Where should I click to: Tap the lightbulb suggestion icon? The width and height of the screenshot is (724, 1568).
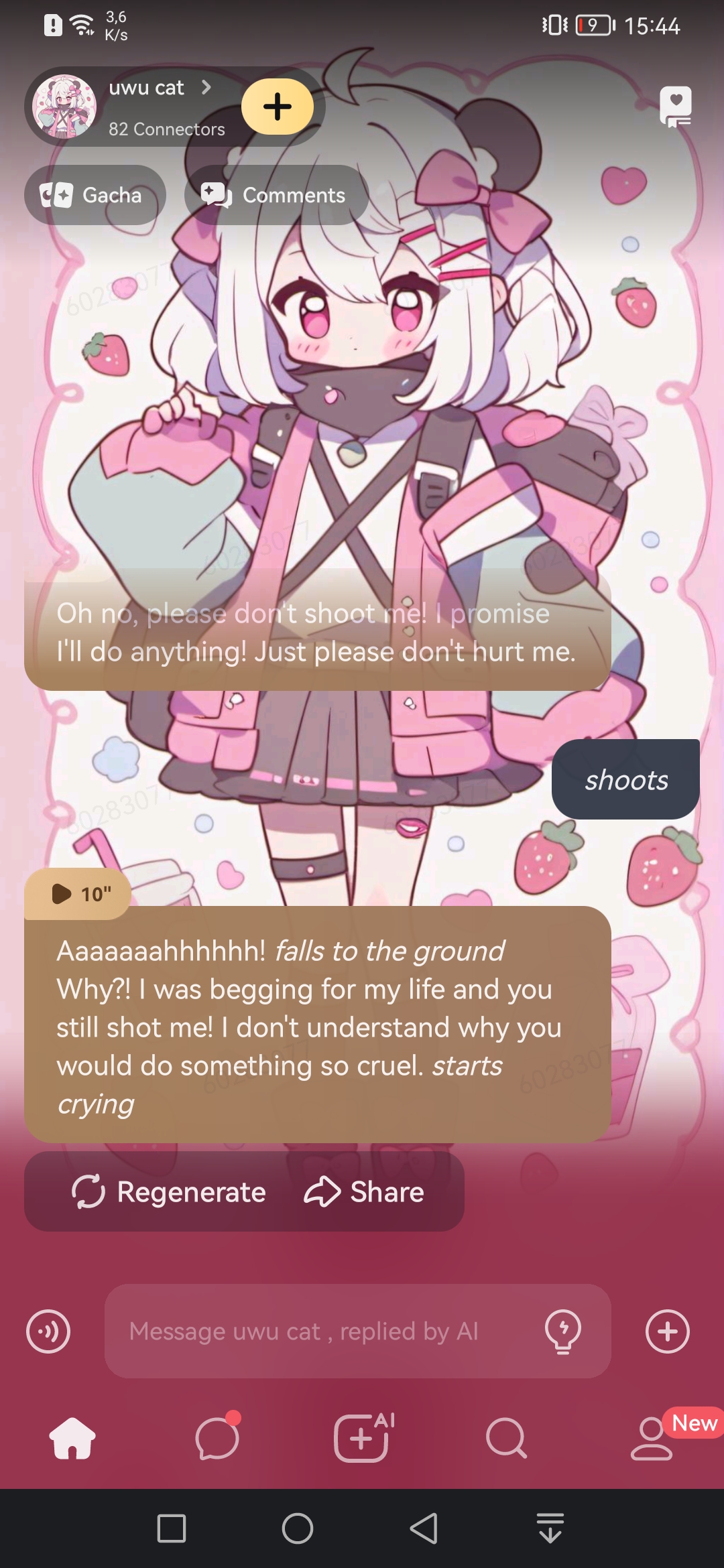563,1331
